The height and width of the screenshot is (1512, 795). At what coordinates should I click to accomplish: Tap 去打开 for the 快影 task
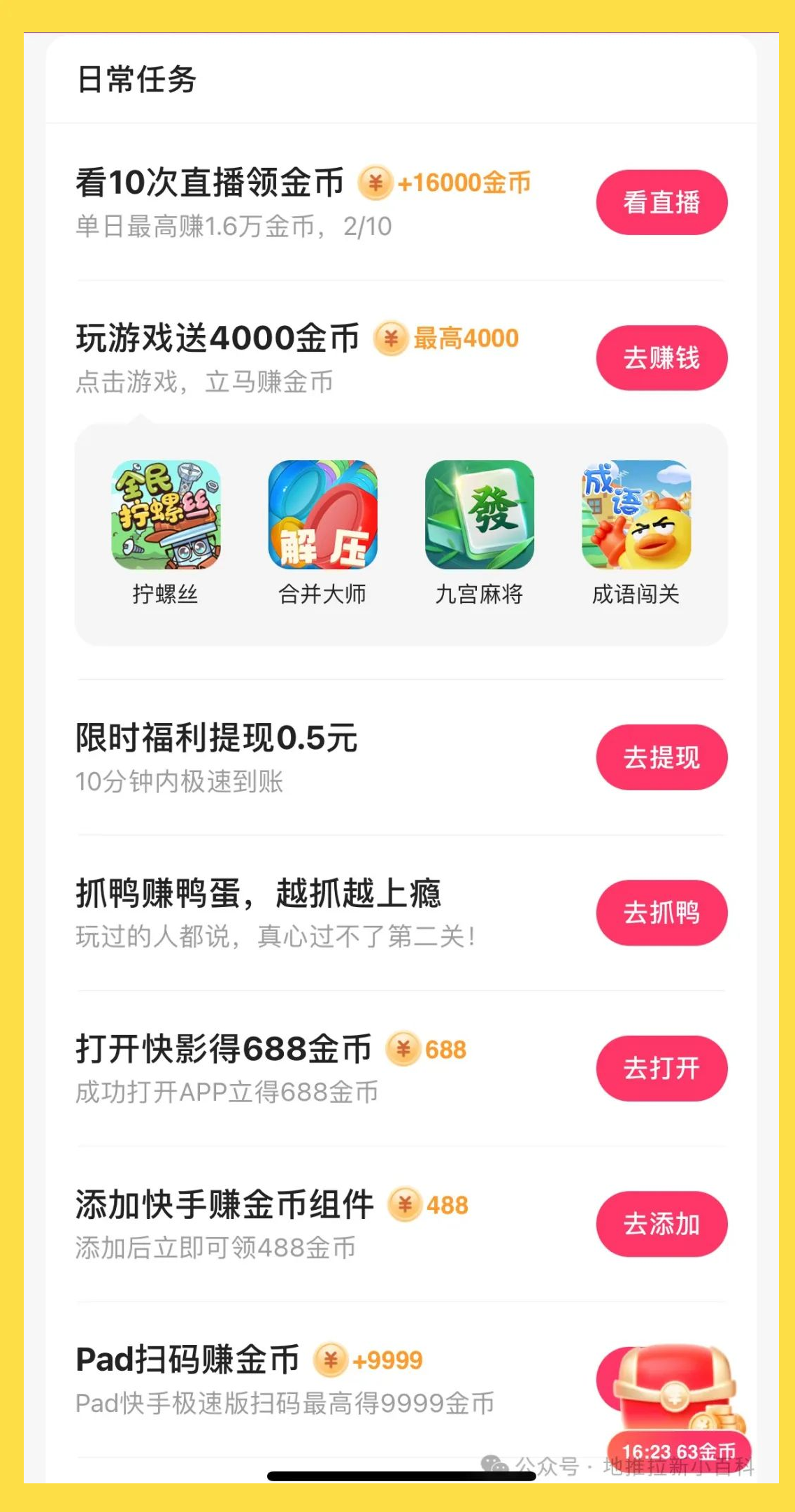[x=661, y=1068]
